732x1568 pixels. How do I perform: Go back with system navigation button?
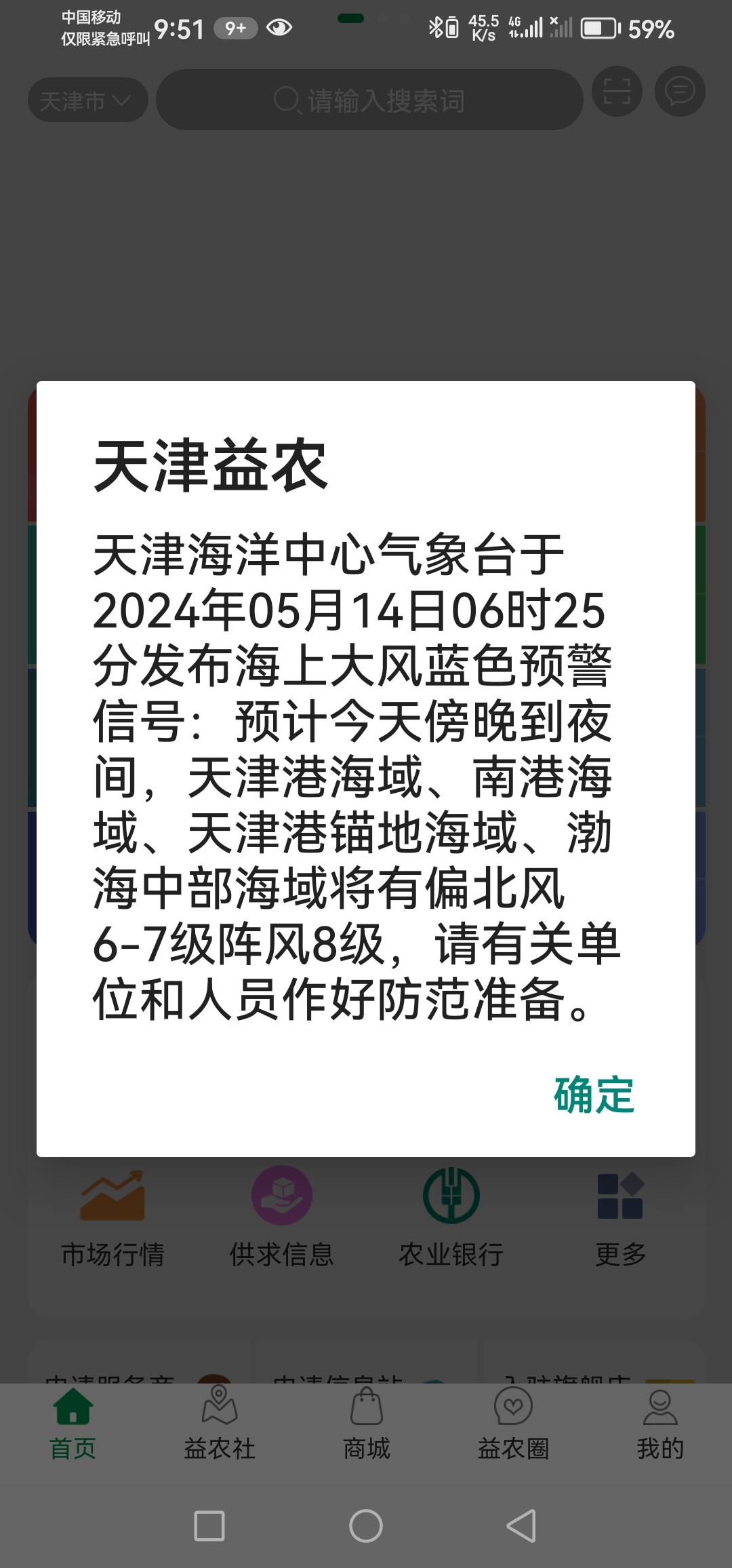[x=521, y=1526]
